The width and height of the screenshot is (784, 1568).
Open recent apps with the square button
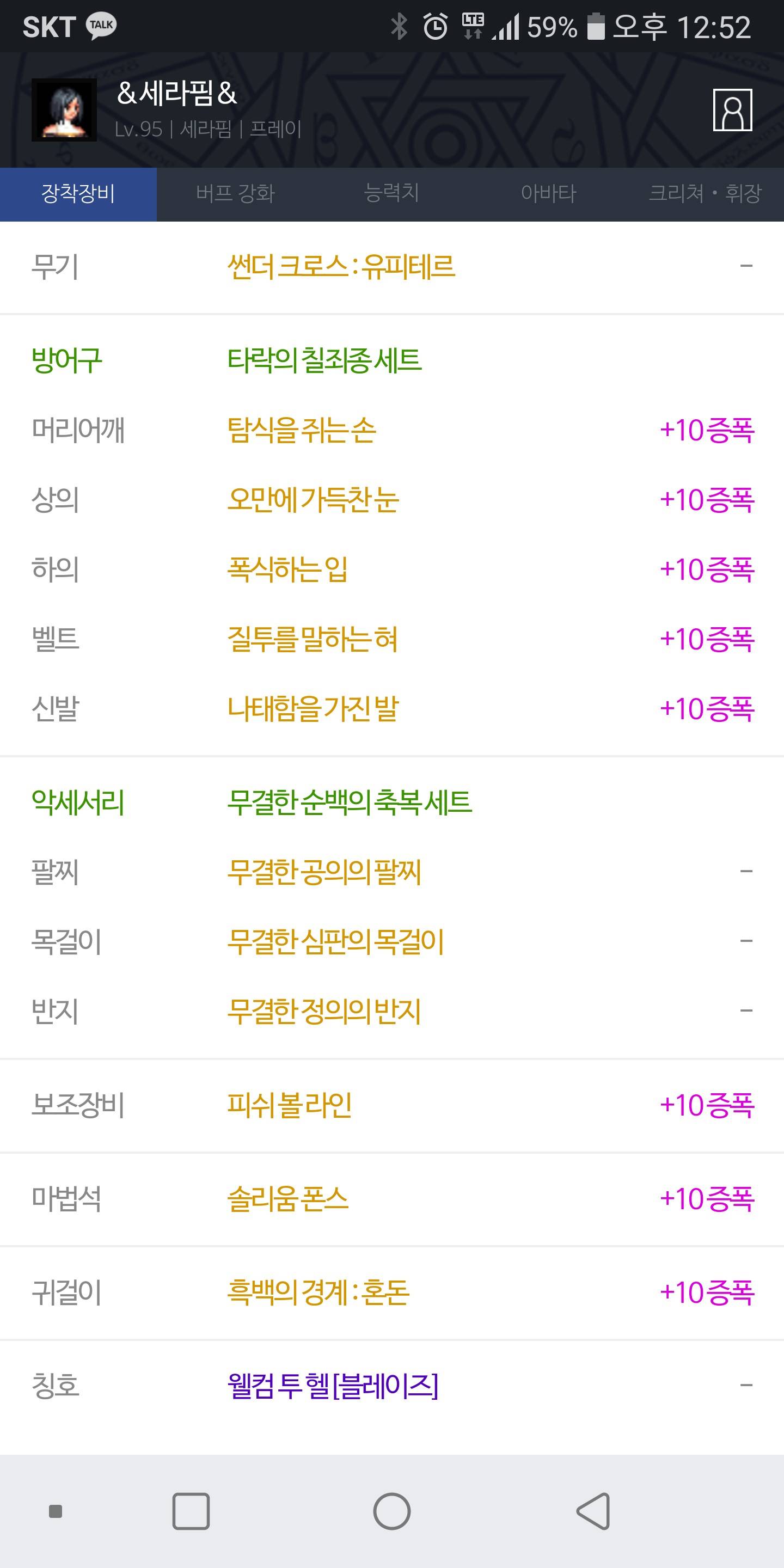point(191,1511)
